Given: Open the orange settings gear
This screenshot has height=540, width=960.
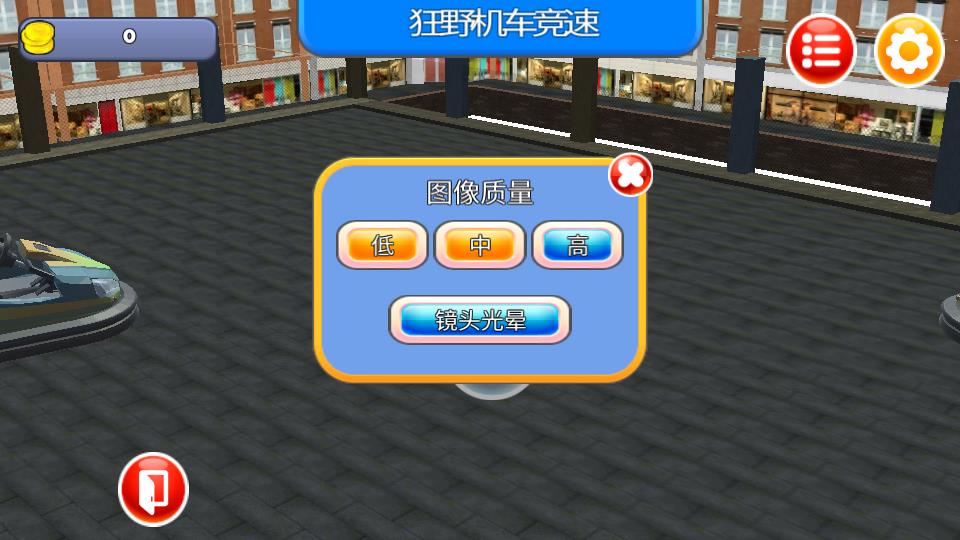Looking at the screenshot, I should (909, 49).
